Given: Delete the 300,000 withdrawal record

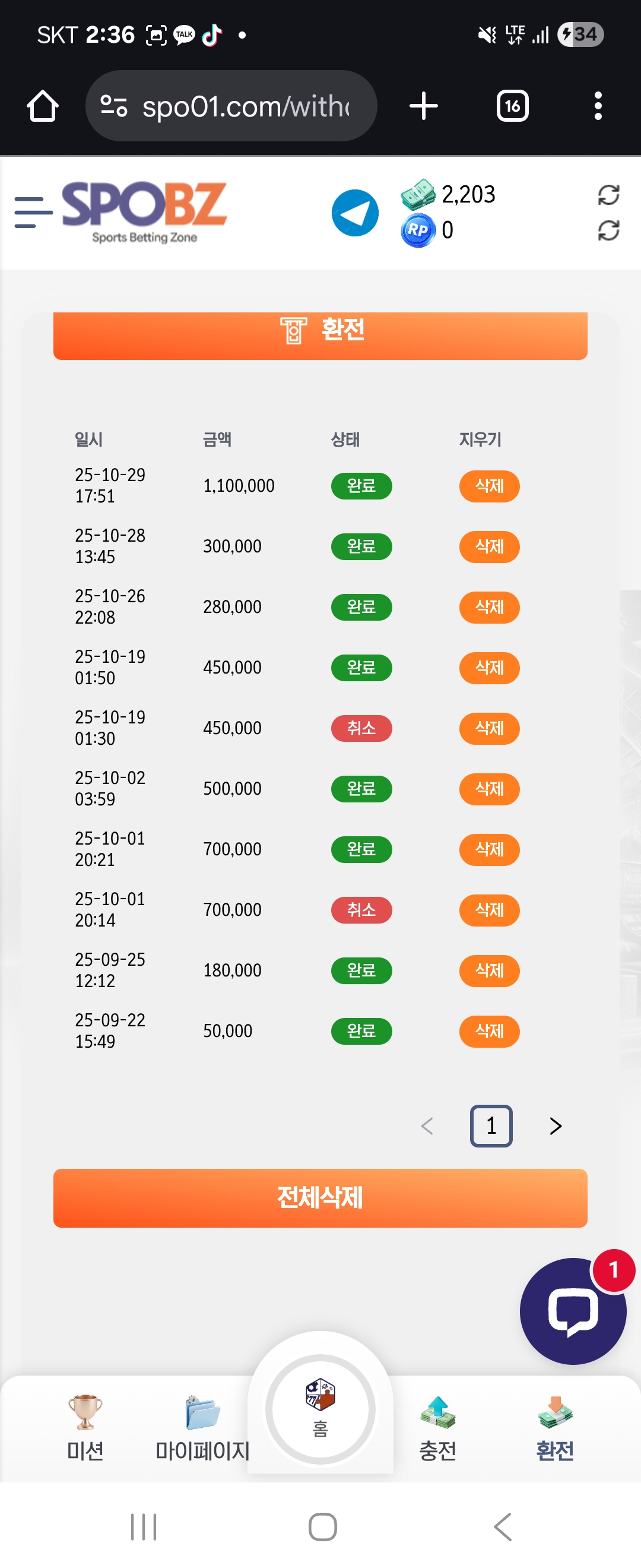Looking at the screenshot, I should (489, 546).
